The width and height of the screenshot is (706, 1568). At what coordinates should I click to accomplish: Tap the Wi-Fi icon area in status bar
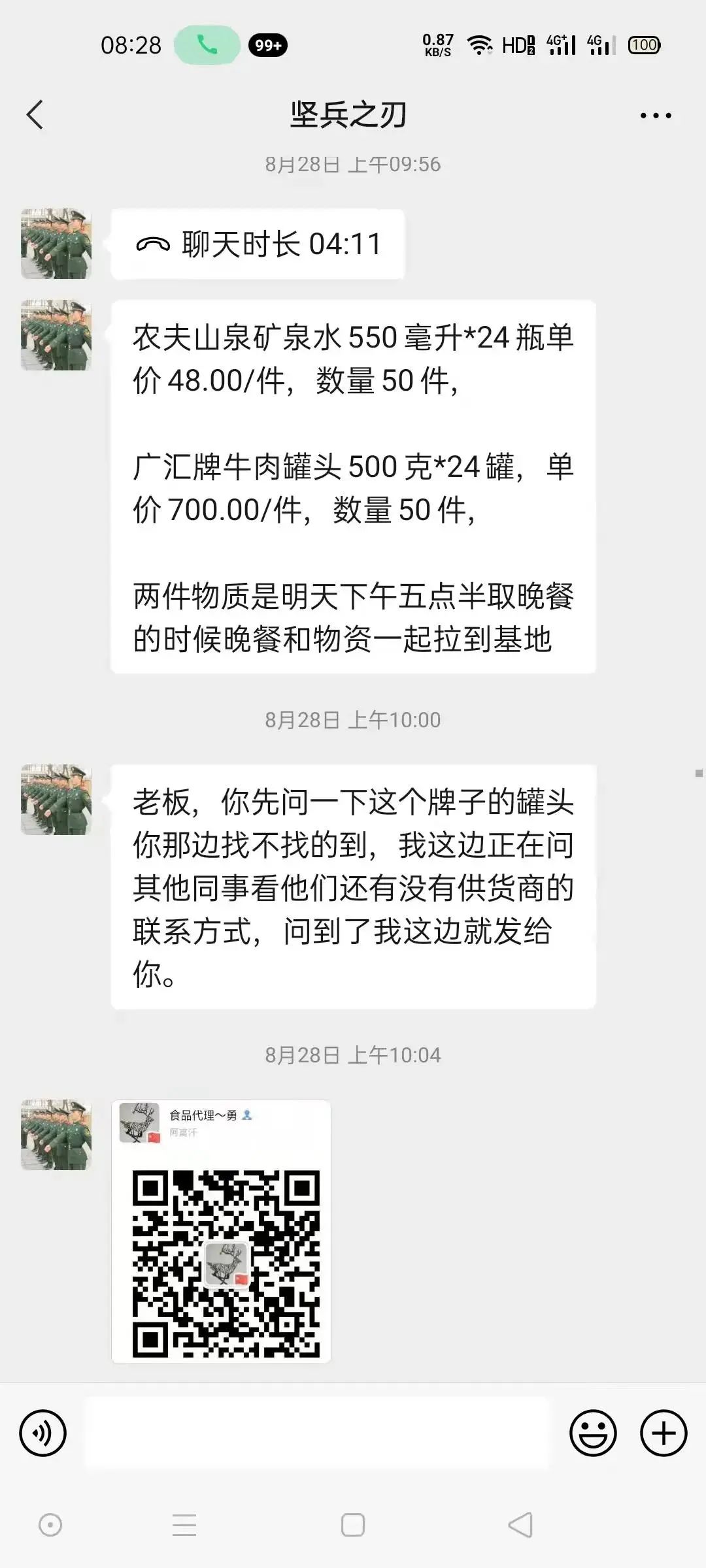point(480,46)
